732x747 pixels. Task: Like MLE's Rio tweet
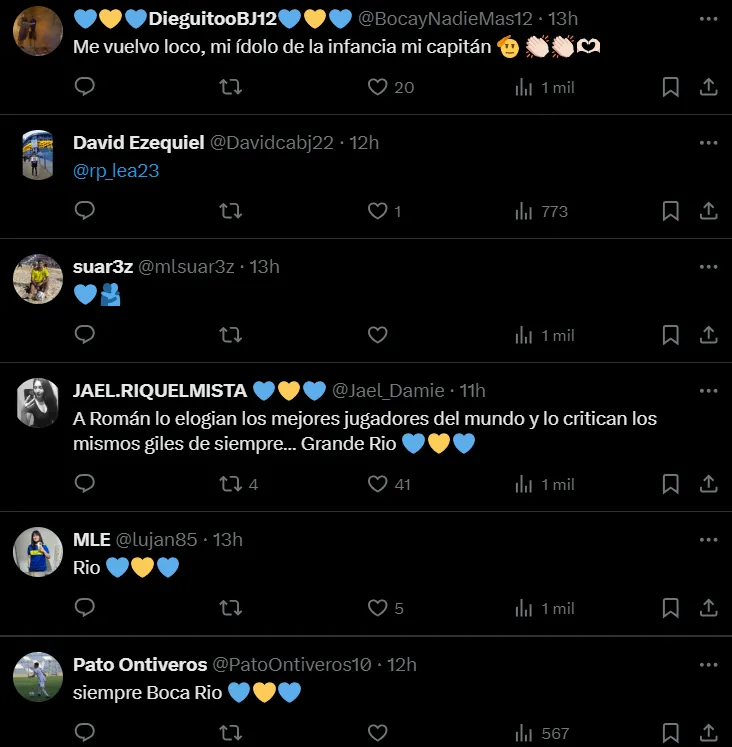[x=377, y=608]
